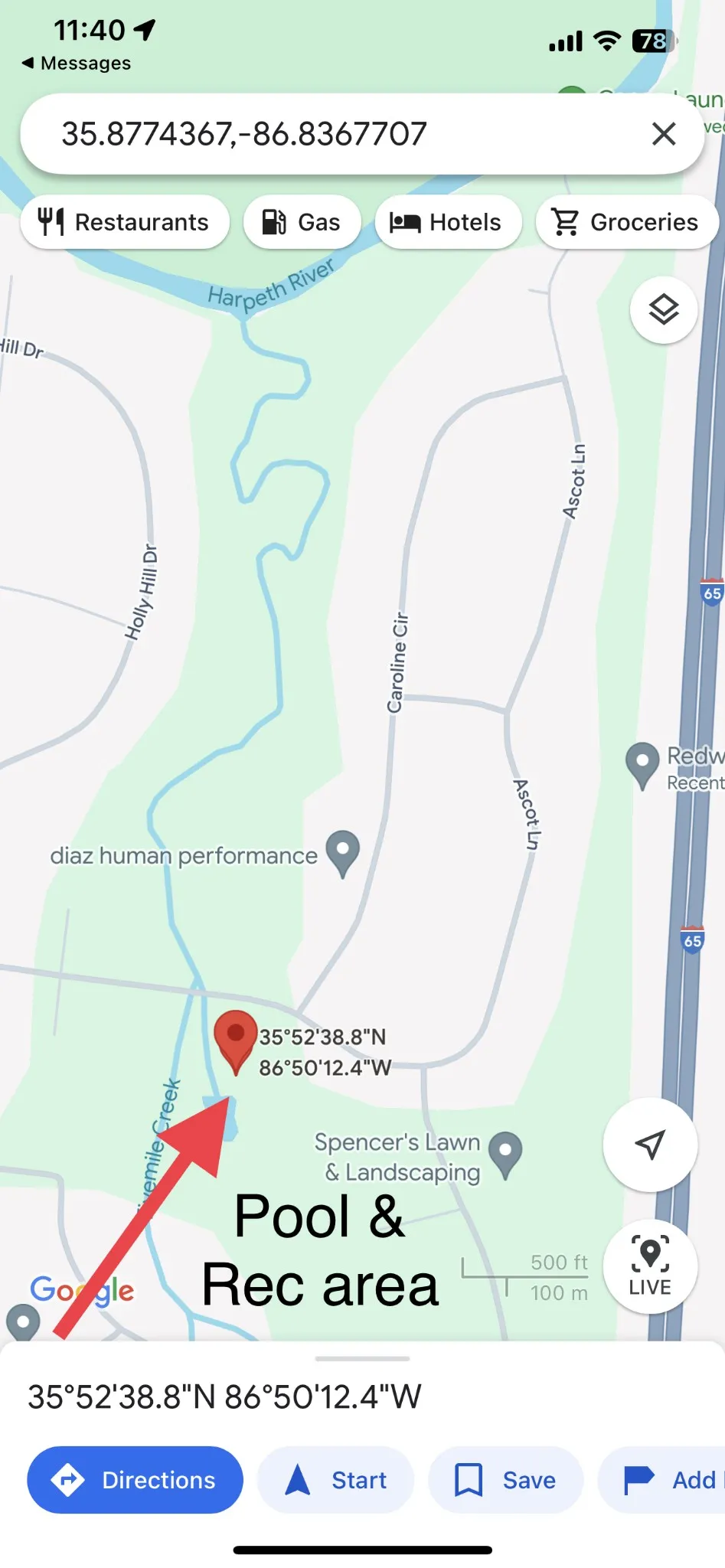Open diaz human performance place pin
The image size is (725, 1568).
click(x=342, y=851)
